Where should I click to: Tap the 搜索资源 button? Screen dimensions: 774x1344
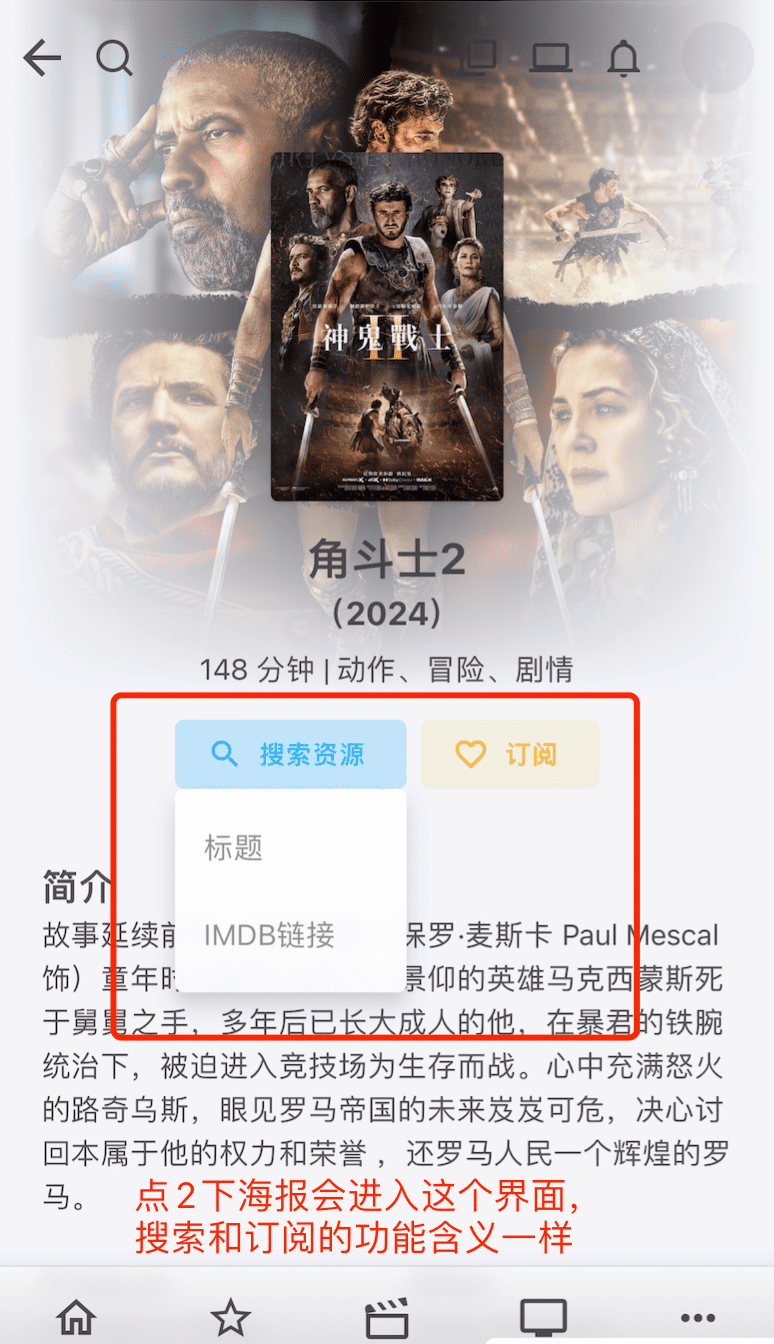290,754
